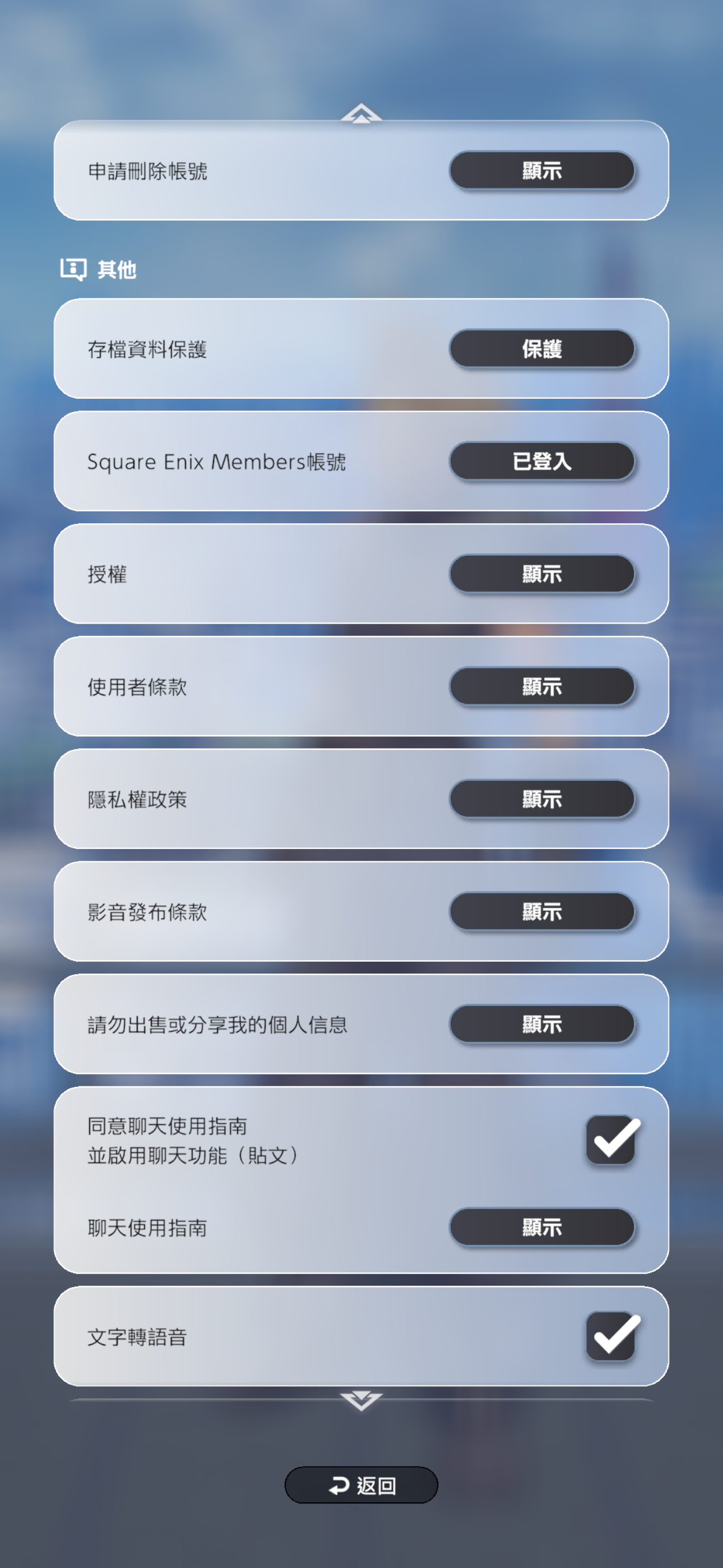723x1568 pixels.
Task: Show 聊天使用指南
Action: point(541,1227)
